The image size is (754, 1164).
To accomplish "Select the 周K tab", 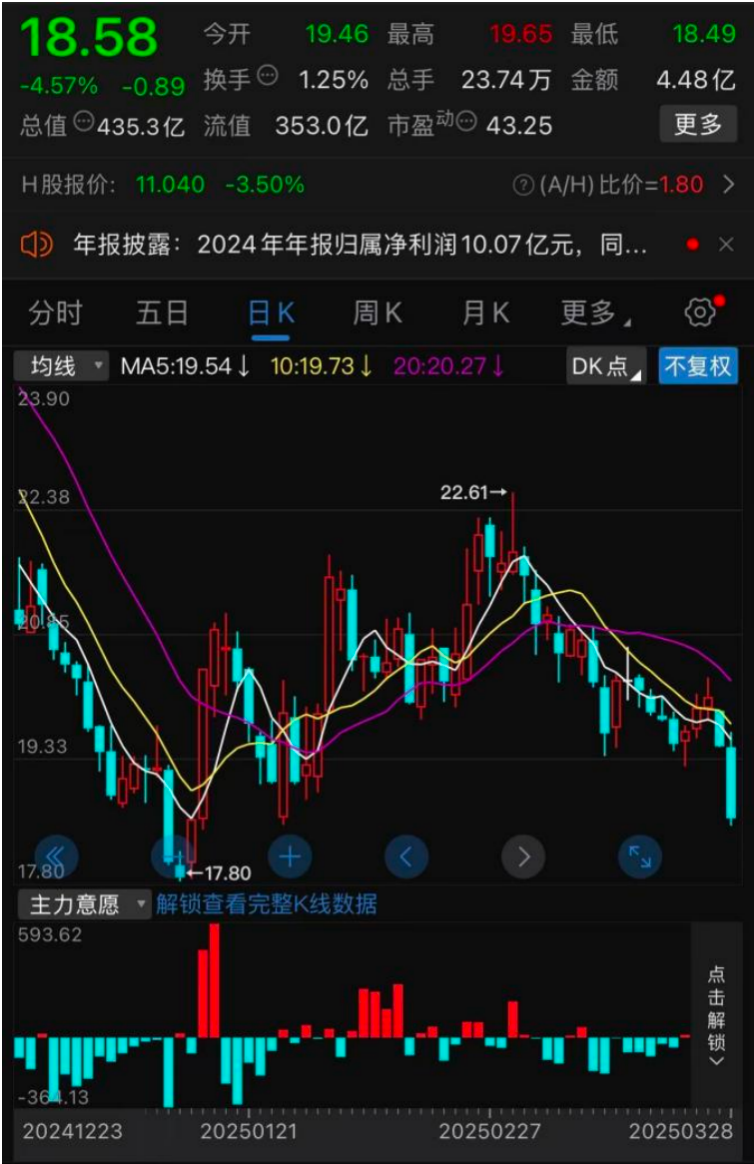I will click(x=377, y=314).
